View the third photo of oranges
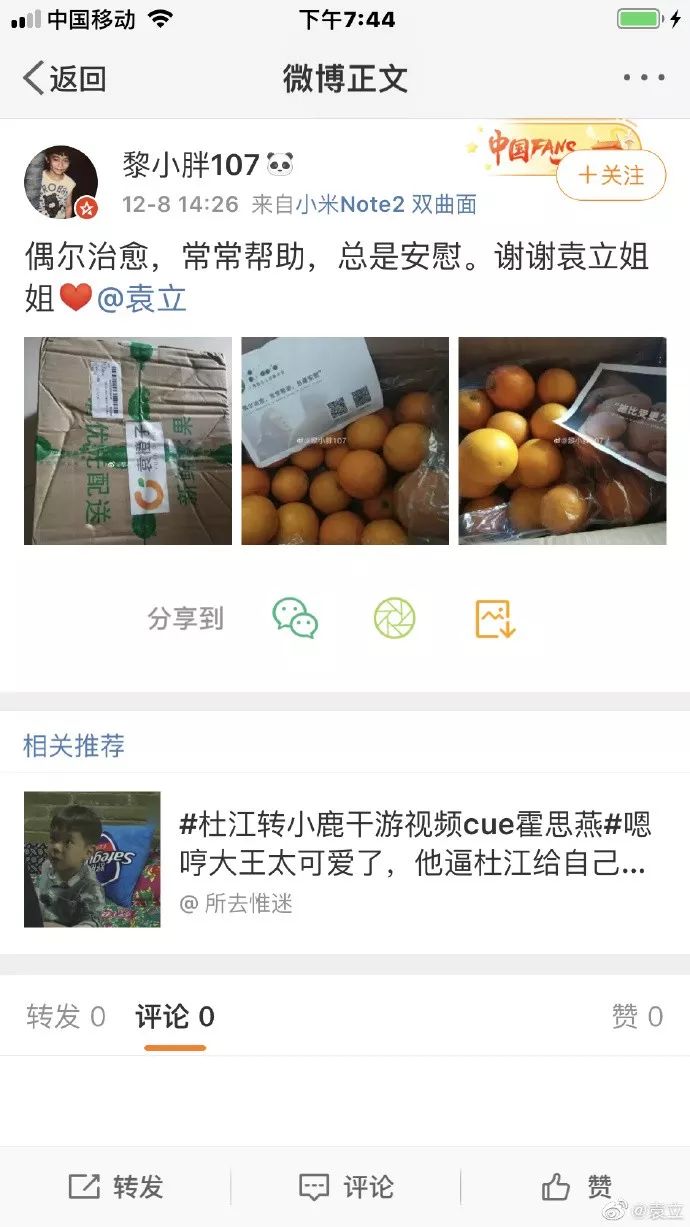Viewport: 690px width, 1227px height. coord(562,441)
